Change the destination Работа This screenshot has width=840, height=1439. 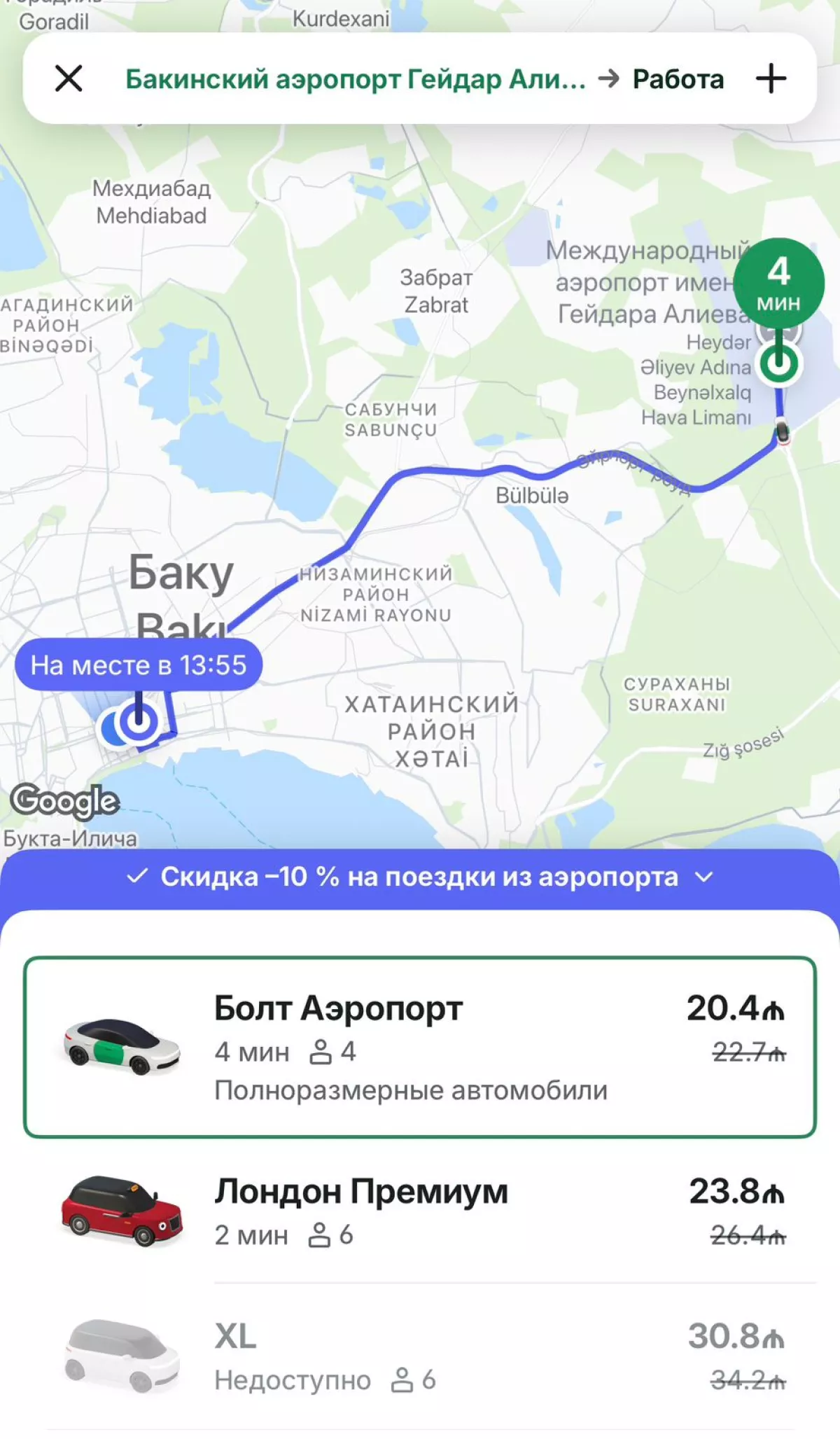coord(678,79)
